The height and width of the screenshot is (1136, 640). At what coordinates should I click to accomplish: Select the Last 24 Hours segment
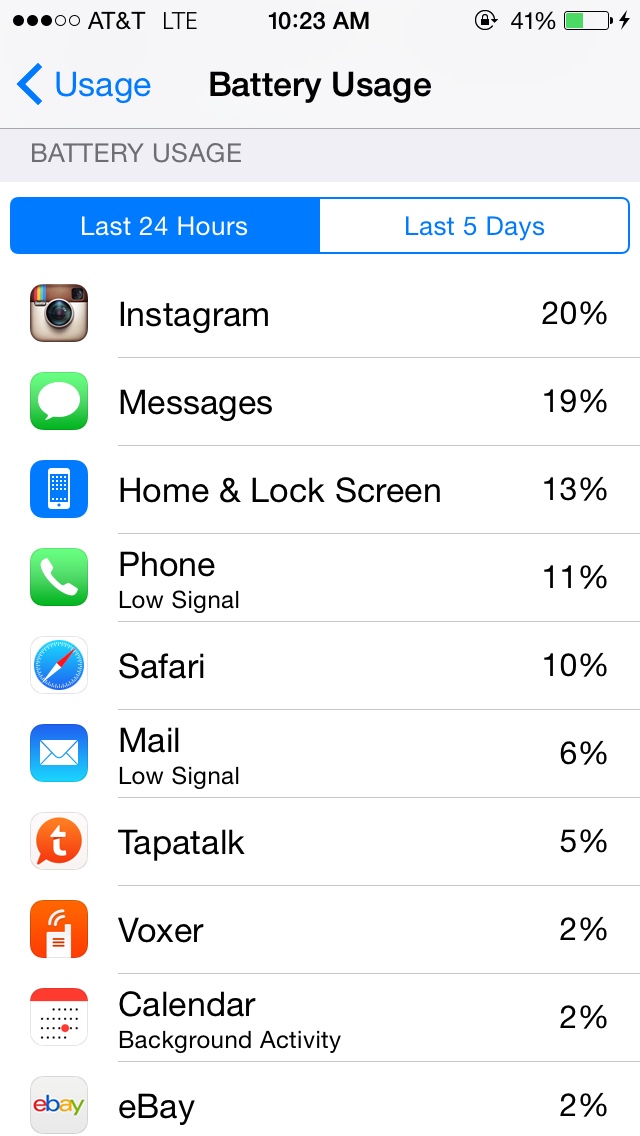[x=165, y=226]
